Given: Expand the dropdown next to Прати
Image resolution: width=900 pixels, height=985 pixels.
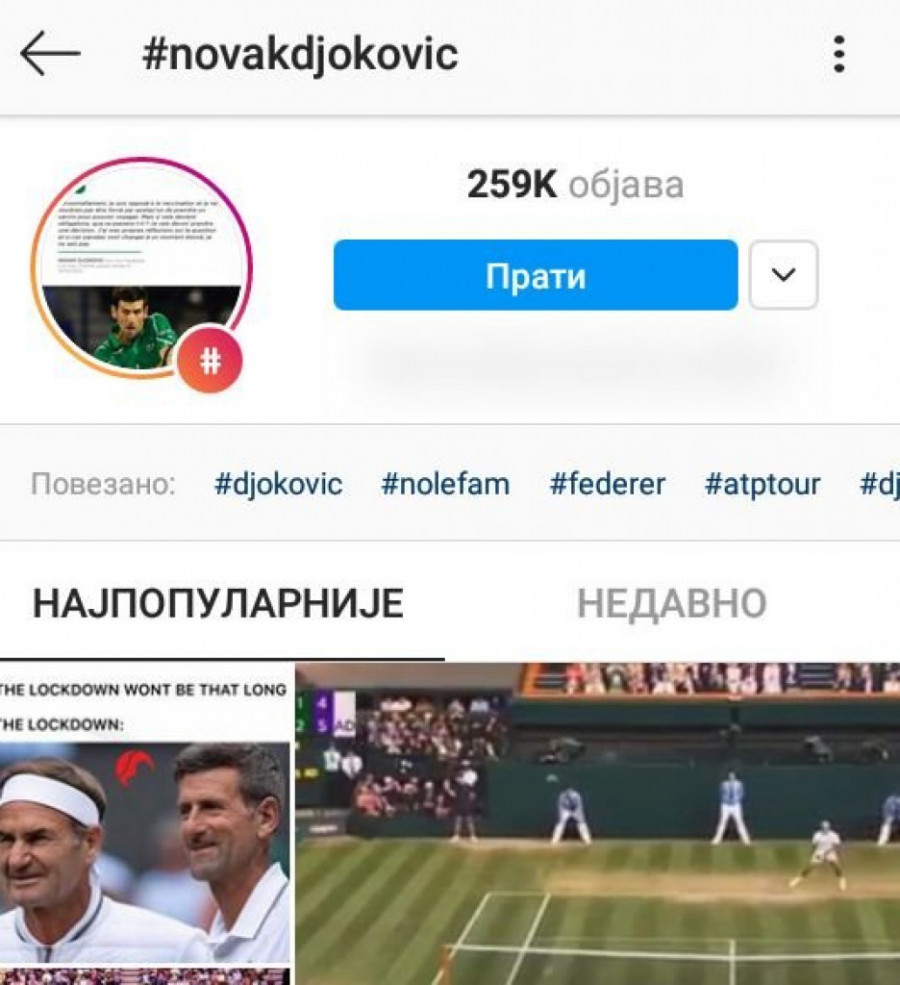Looking at the screenshot, I should coord(783,275).
